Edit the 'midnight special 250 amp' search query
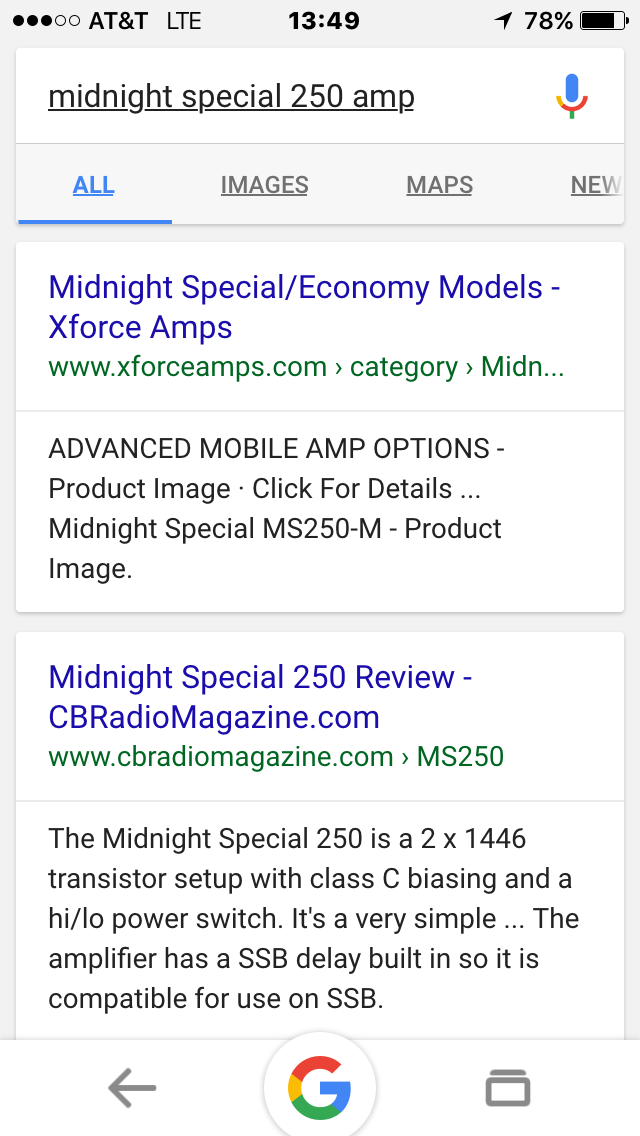This screenshot has height=1136, width=640. point(231,97)
